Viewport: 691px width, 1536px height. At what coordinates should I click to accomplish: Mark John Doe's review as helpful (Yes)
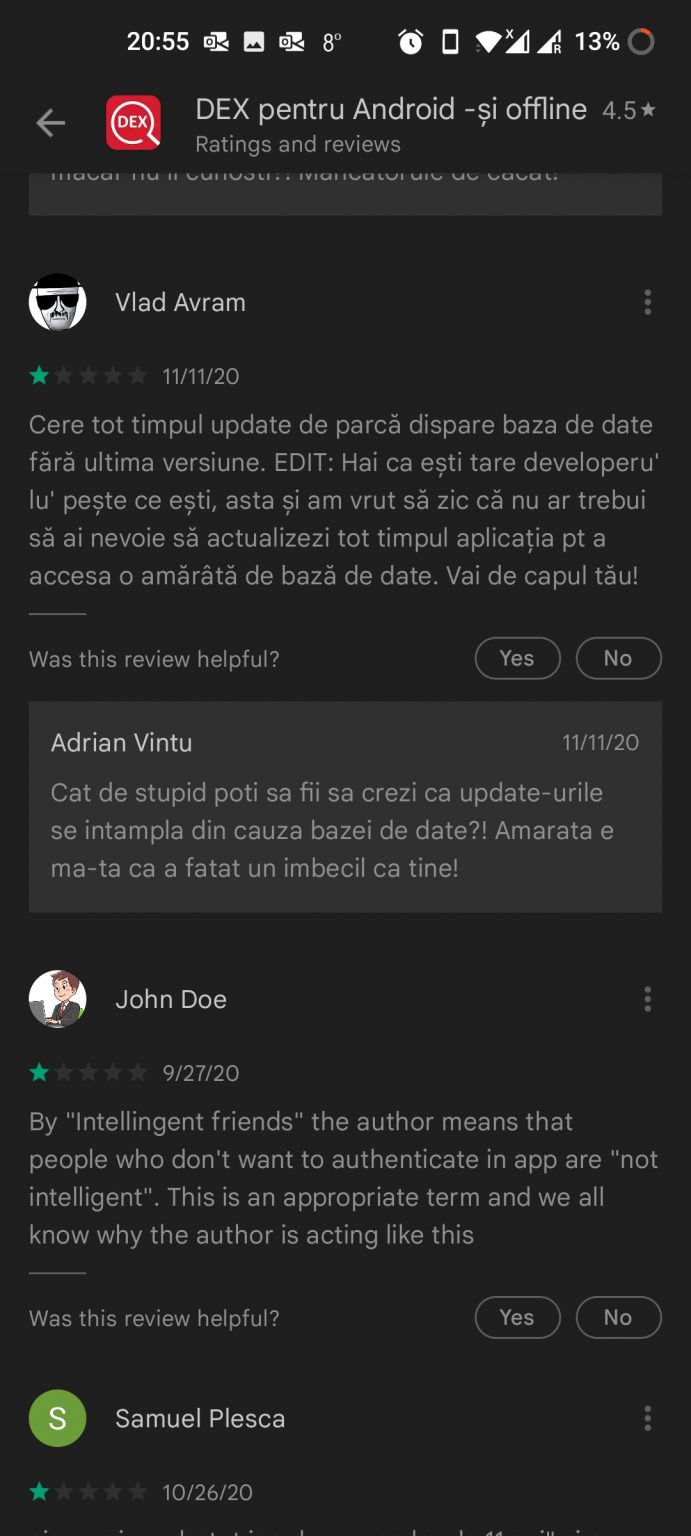pyautogui.click(x=517, y=1317)
